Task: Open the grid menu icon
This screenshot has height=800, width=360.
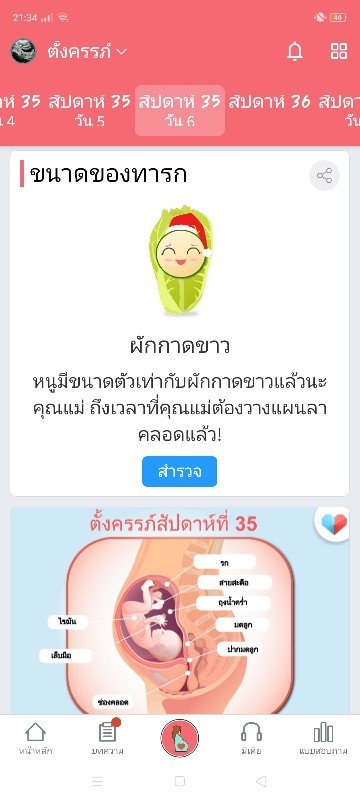Action: point(339,51)
